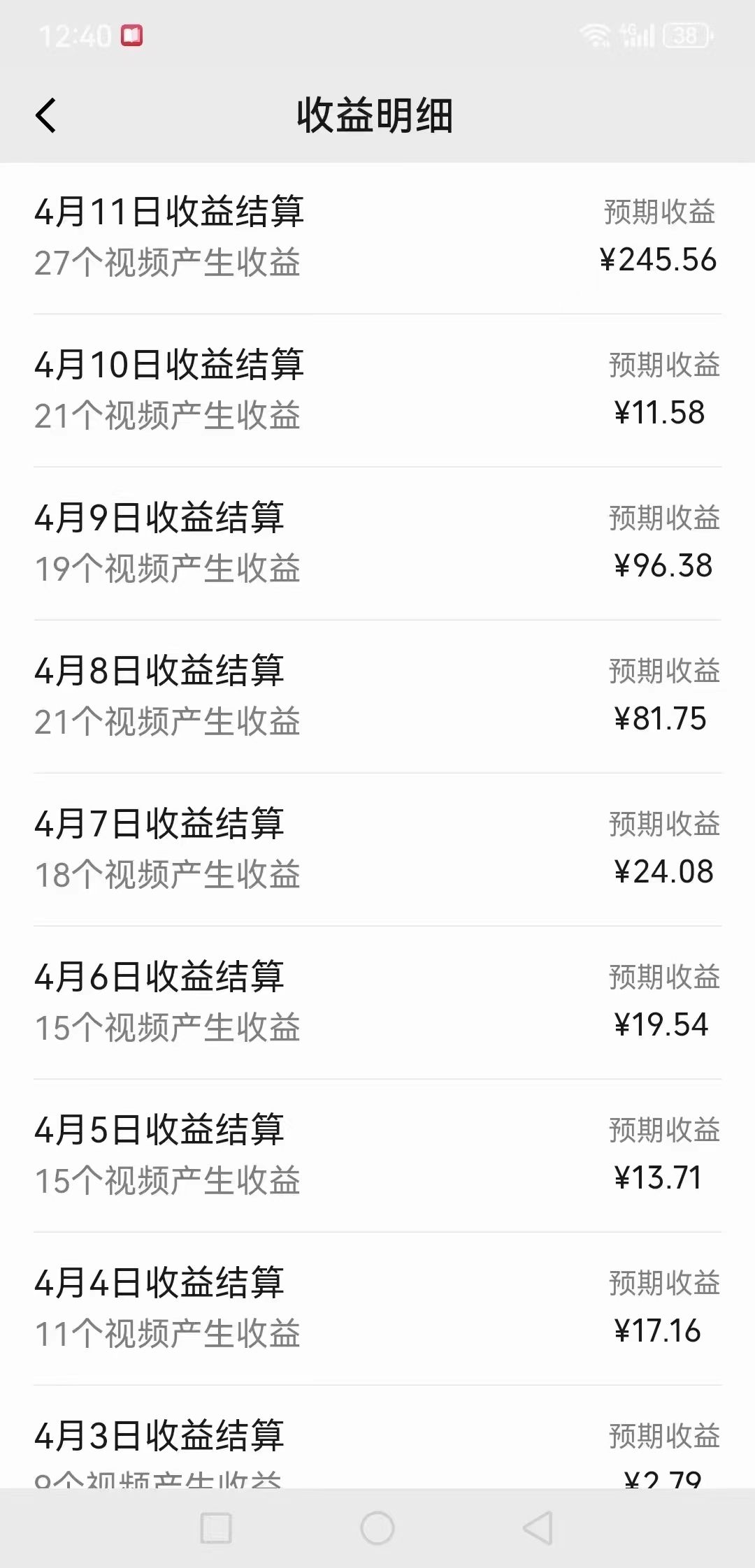The width and height of the screenshot is (755, 1568).
Task: Expand the 4月5日收益结算 item
Action: click(x=160, y=1131)
